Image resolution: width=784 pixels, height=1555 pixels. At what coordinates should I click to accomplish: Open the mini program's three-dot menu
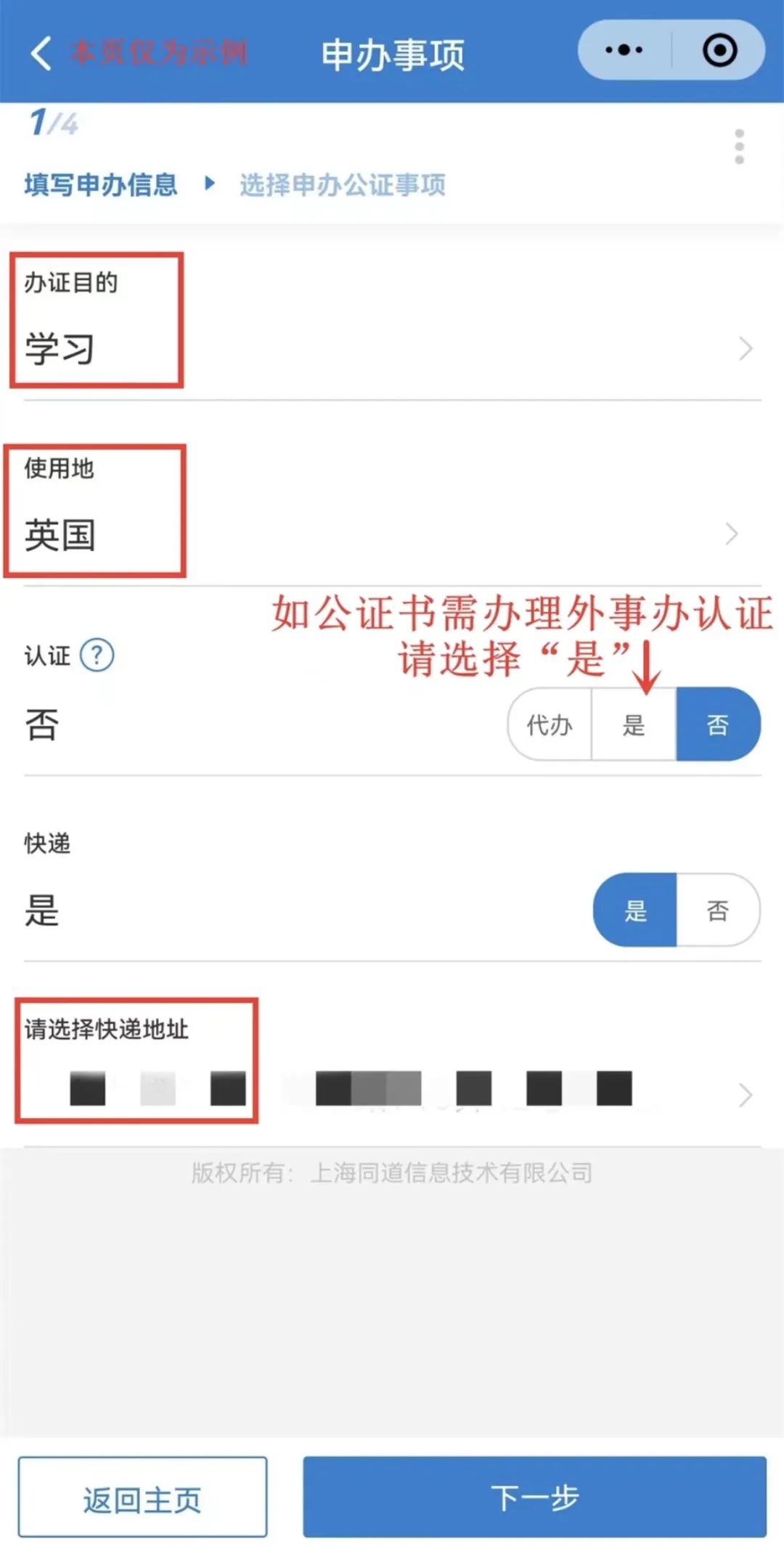pos(624,50)
